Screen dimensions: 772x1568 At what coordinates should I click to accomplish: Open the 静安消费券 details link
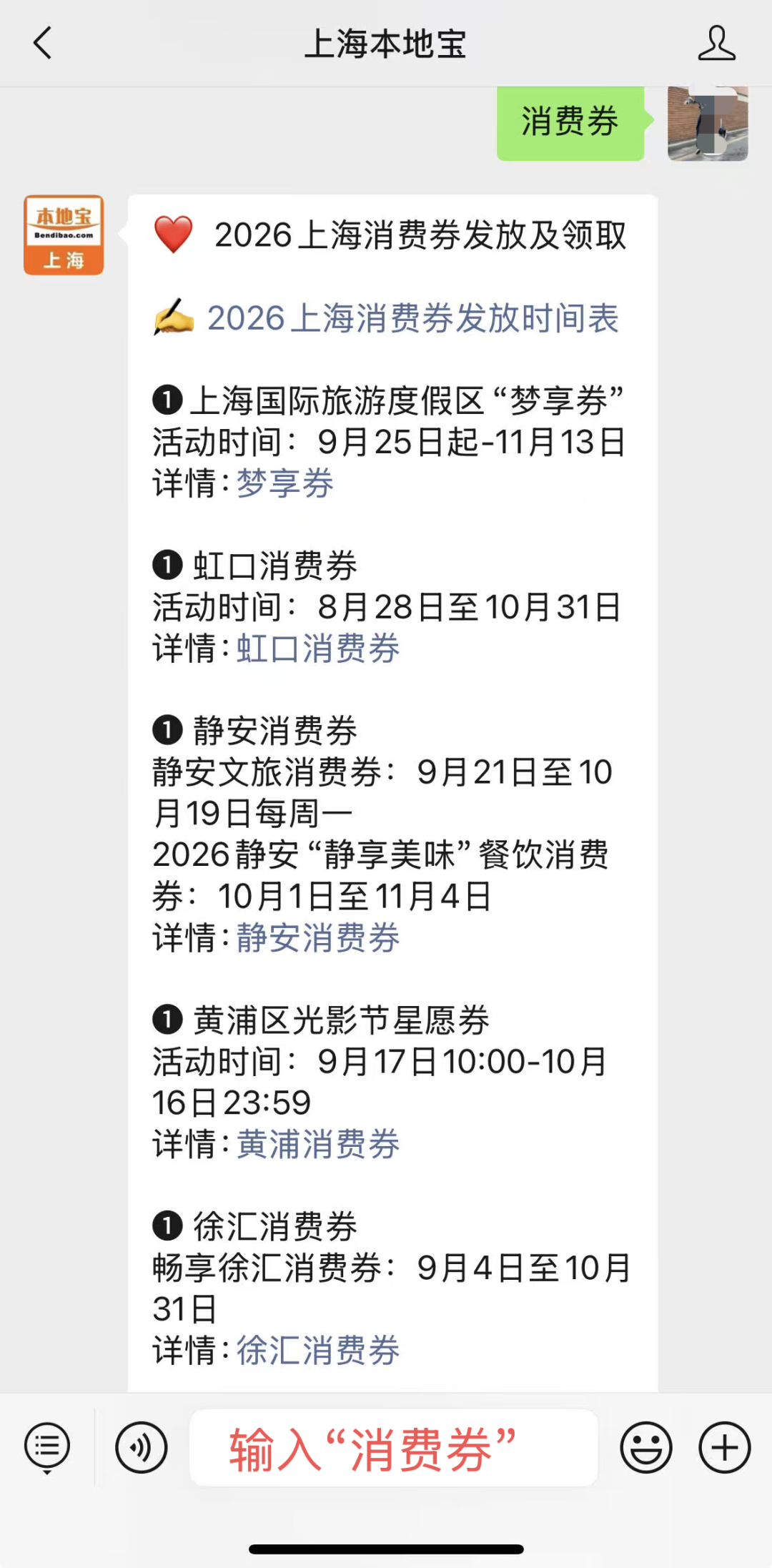coord(318,937)
